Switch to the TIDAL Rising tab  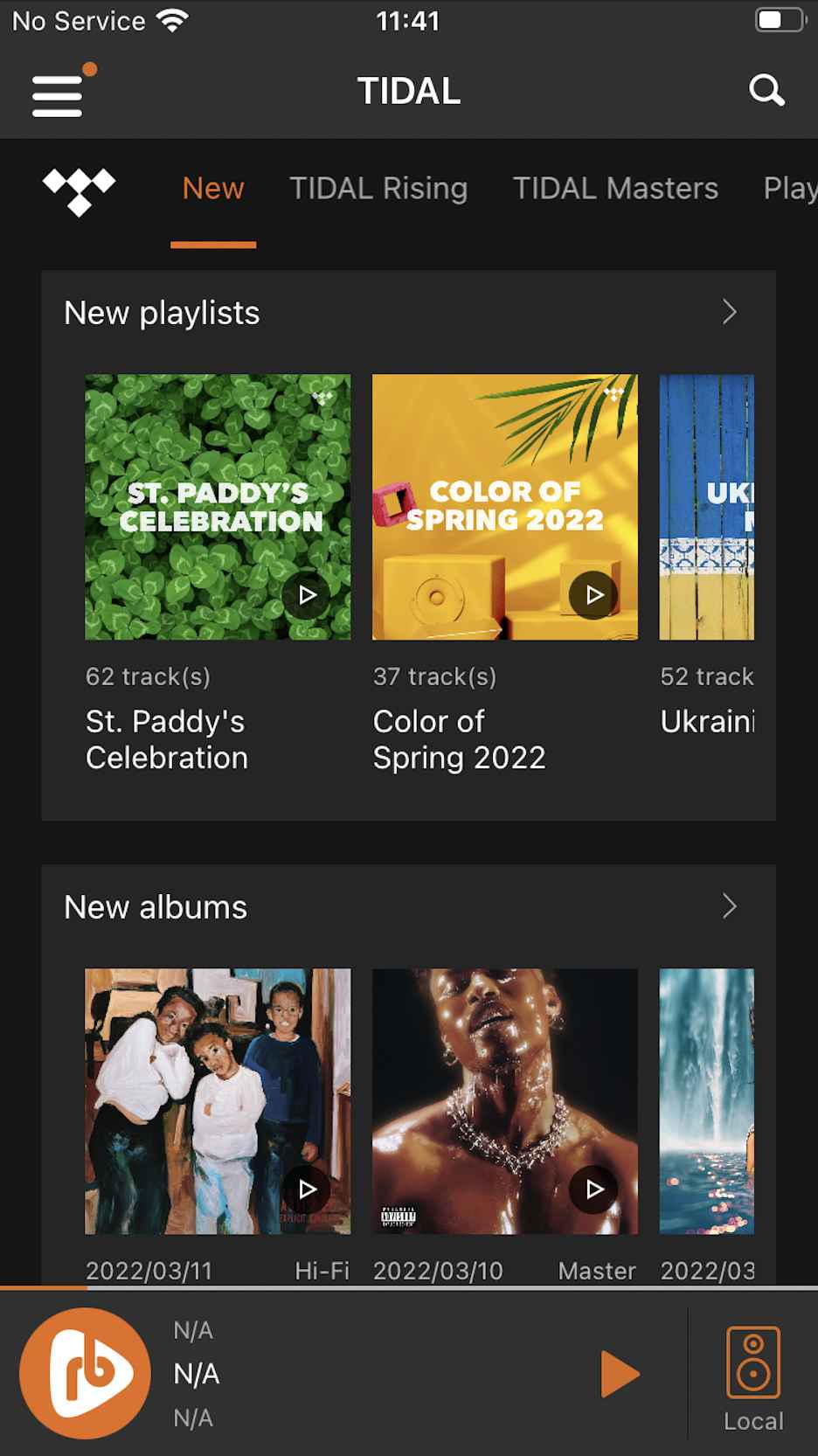tap(378, 188)
